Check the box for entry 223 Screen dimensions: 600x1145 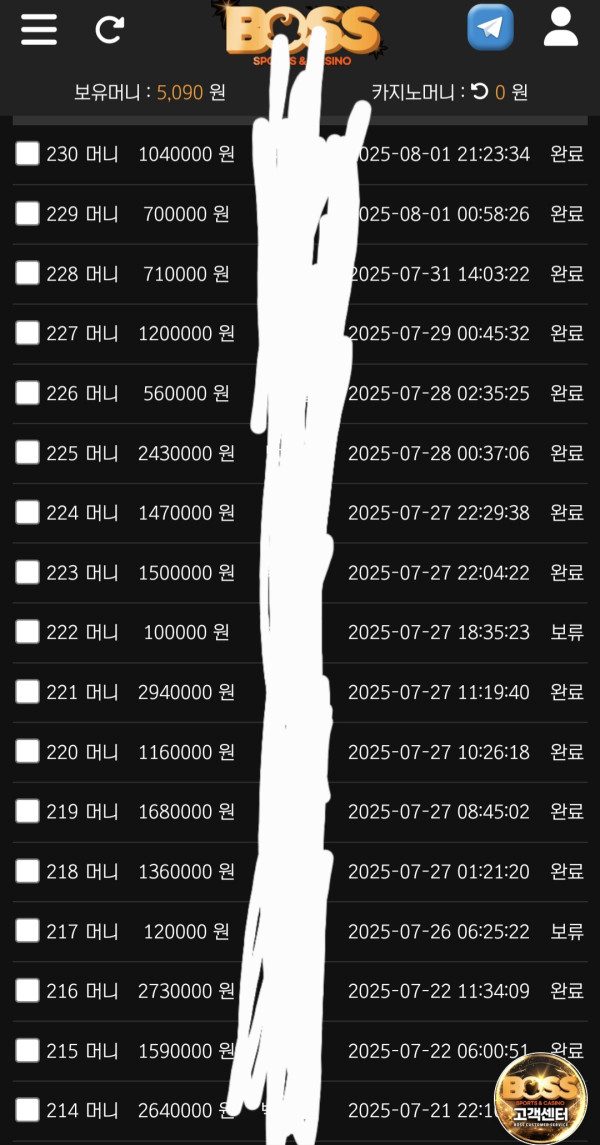(28, 572)
